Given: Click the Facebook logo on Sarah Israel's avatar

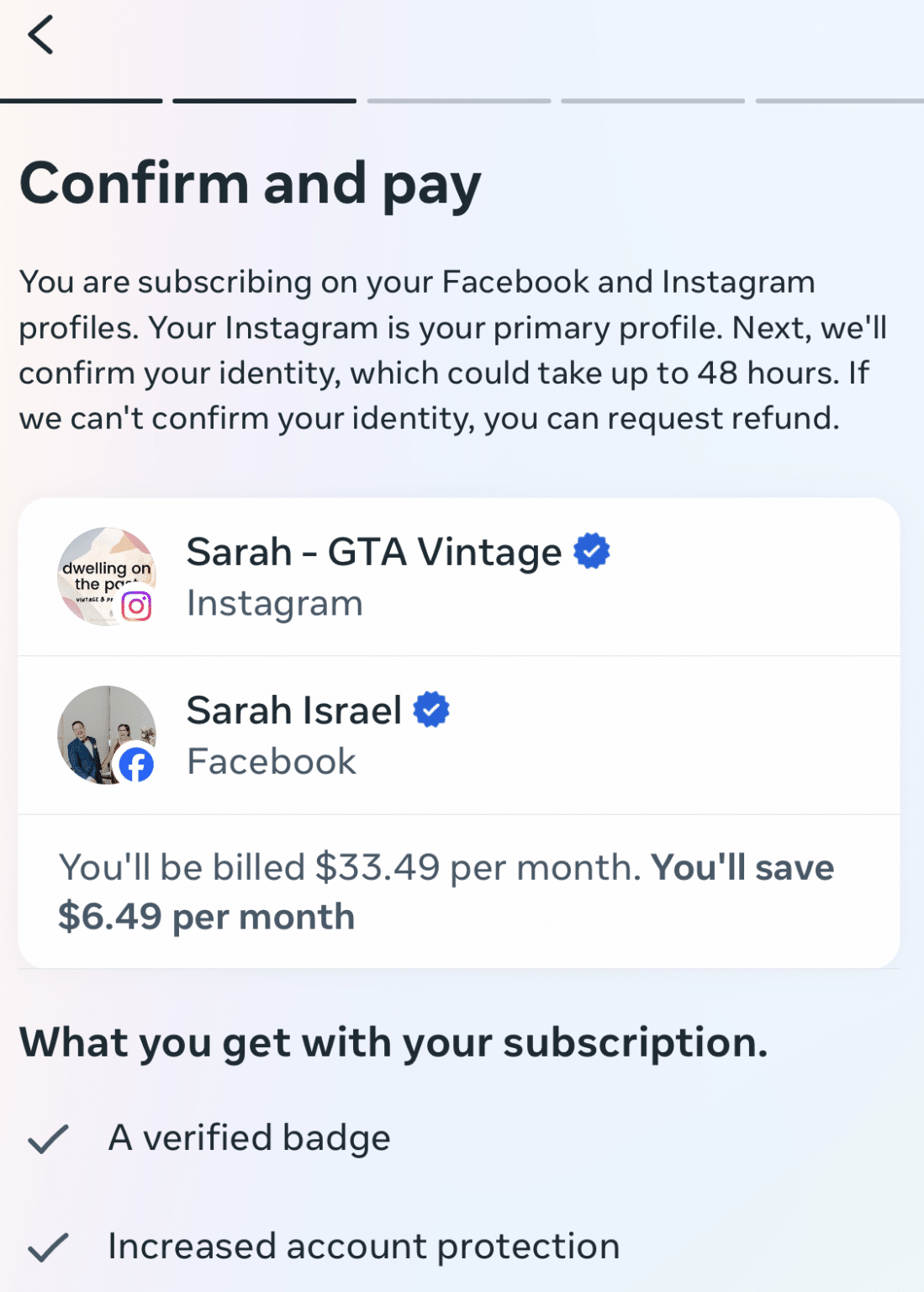Looking at the screenshot, I should tap(137, 764).
